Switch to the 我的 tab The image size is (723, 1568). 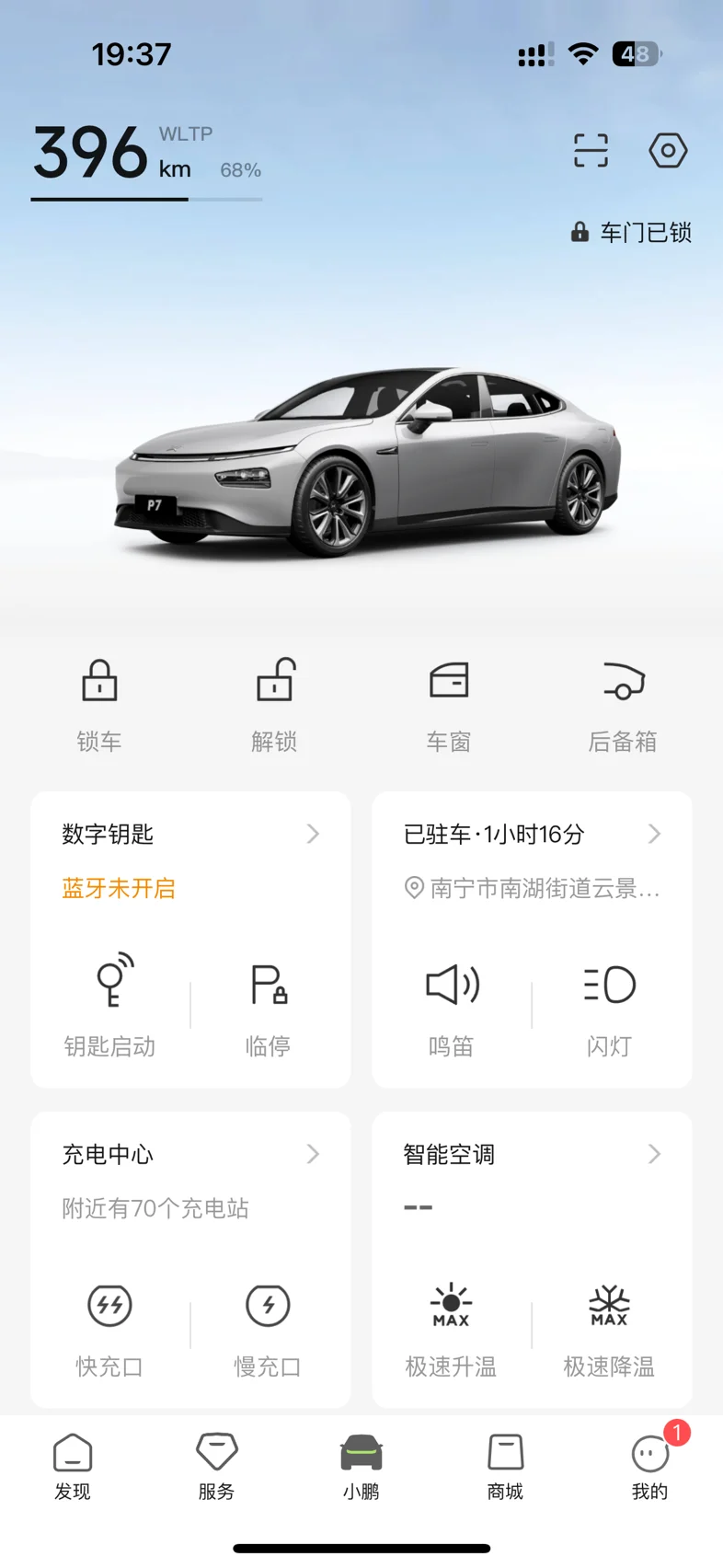650,1467
